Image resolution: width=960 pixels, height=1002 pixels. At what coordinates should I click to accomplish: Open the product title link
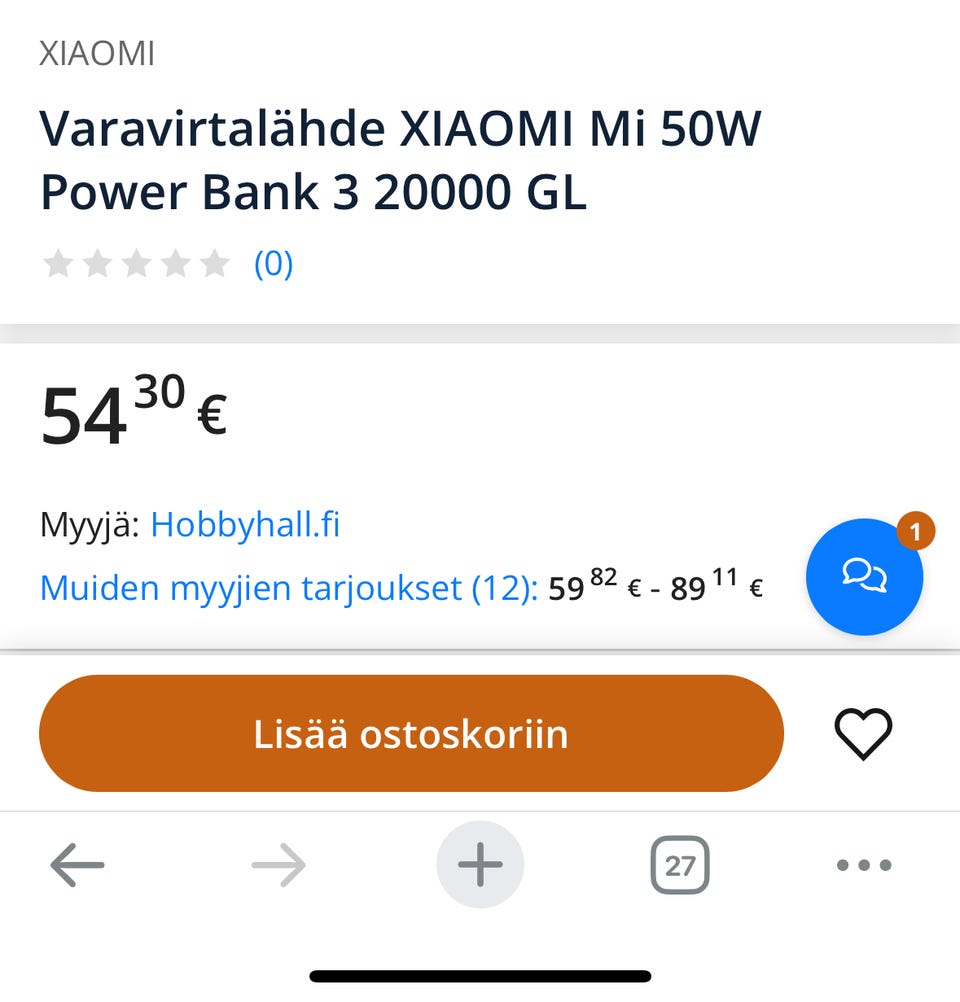click(x=400, y=160)
